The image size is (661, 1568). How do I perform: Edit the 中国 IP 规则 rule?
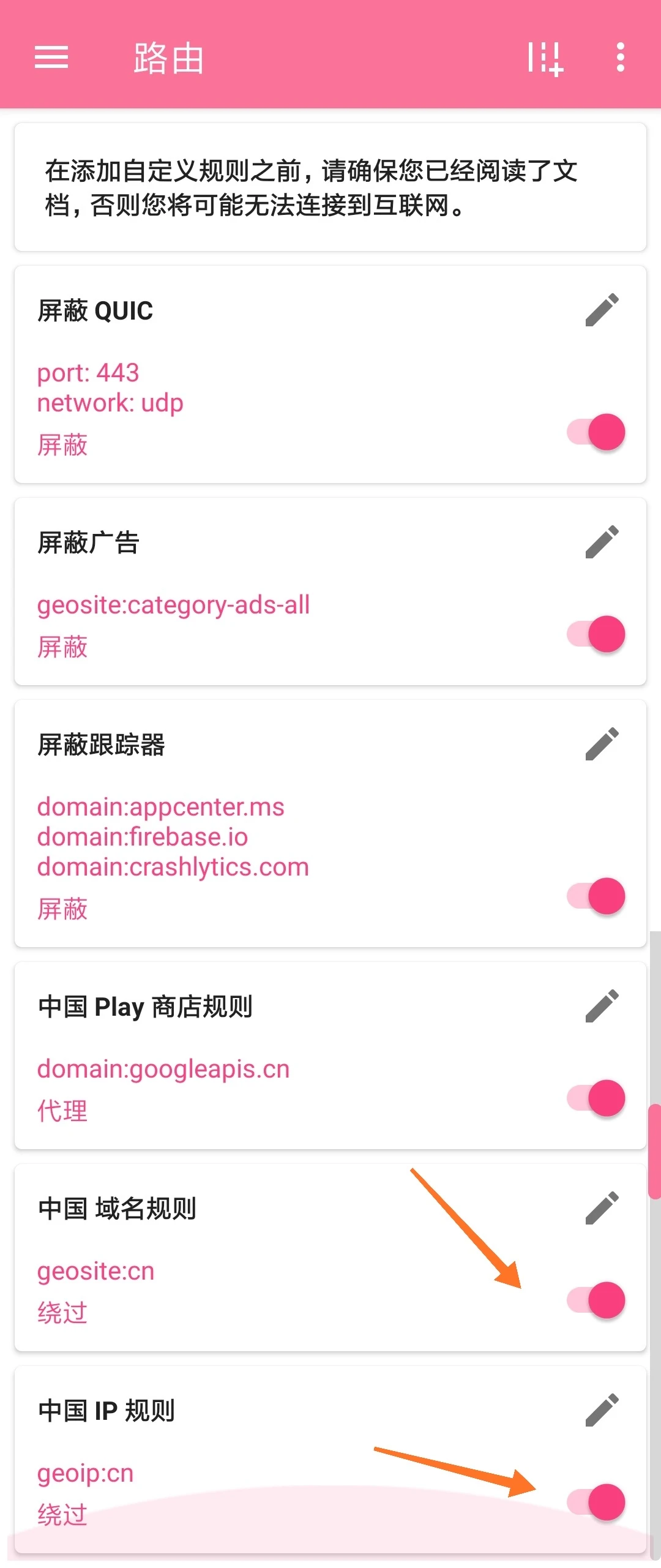(x=602, y=1410)
